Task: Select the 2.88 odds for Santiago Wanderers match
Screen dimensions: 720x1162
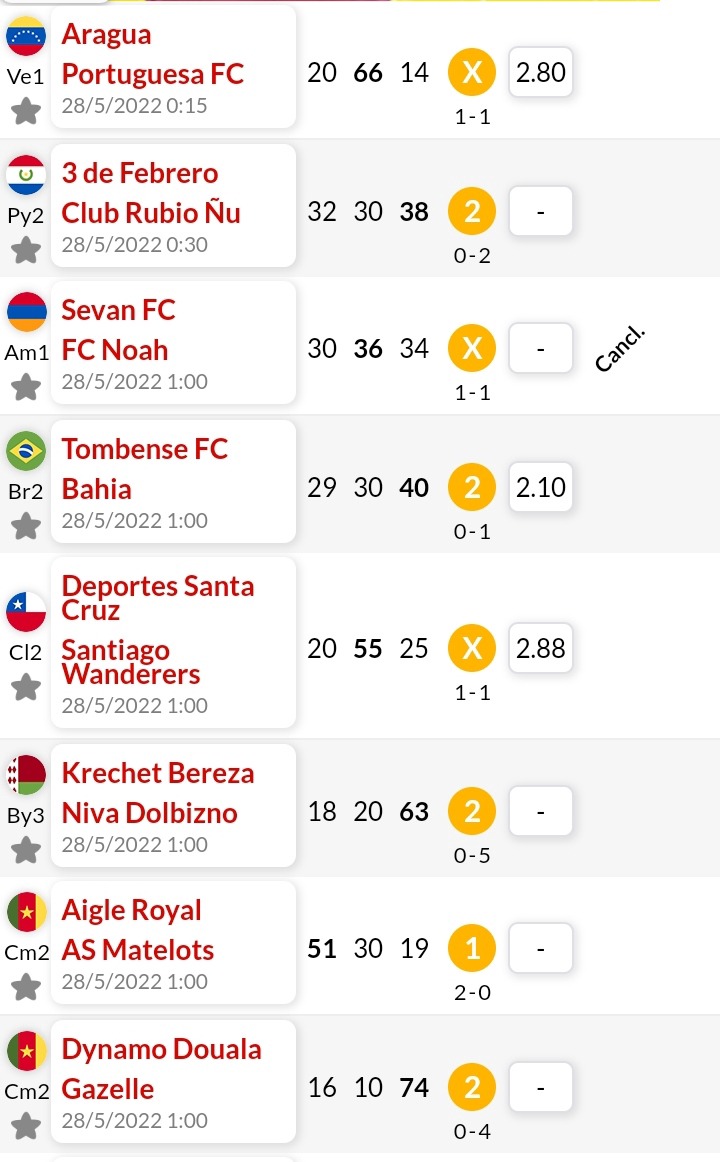Action: click(x=541, y=648)
